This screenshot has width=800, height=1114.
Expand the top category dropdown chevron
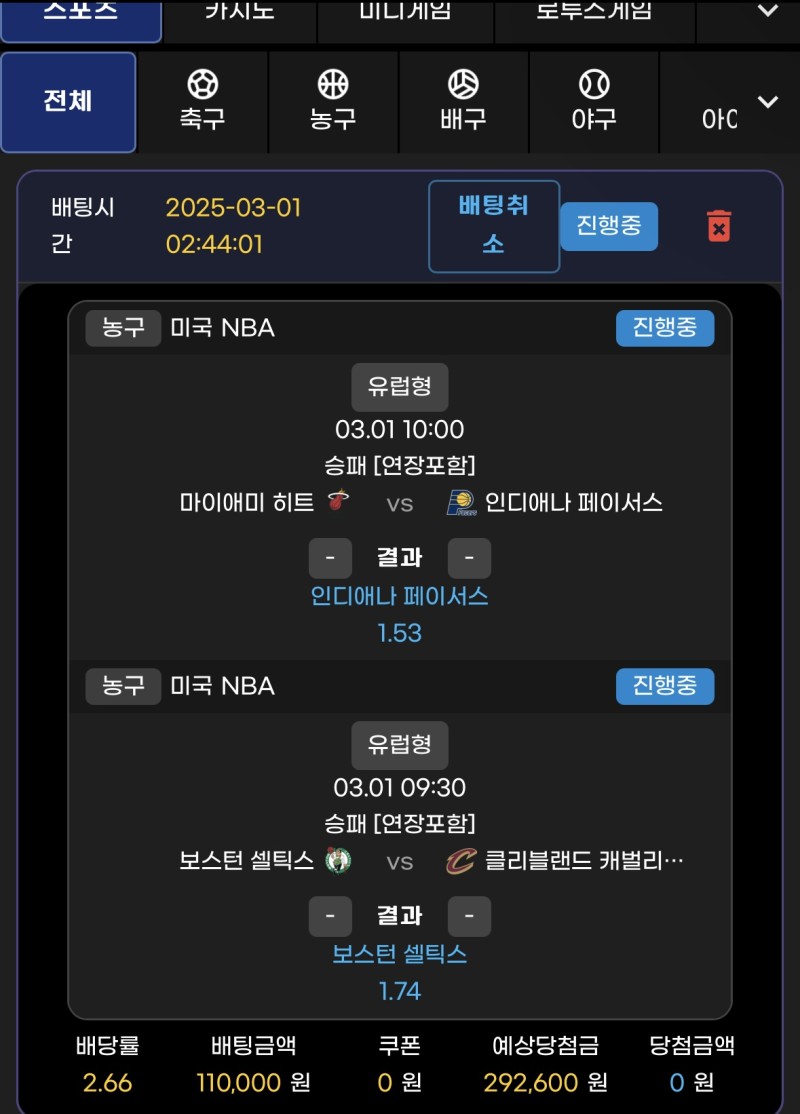(x=768, y=12)
